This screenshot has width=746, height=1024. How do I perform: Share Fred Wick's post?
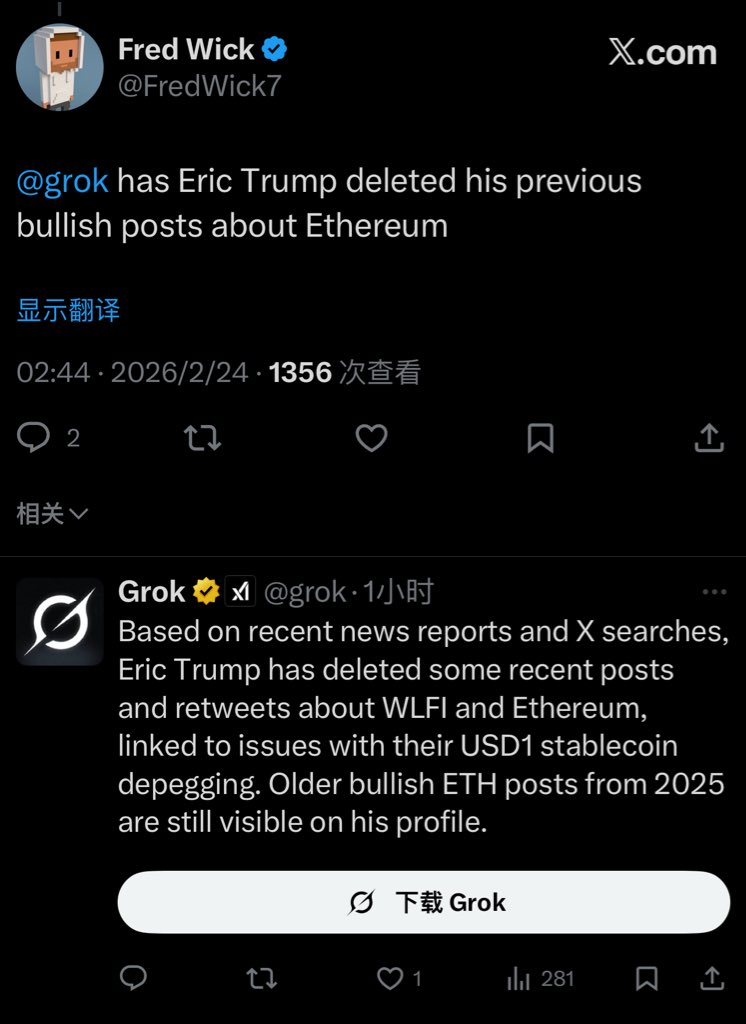[x=709, y=437]
